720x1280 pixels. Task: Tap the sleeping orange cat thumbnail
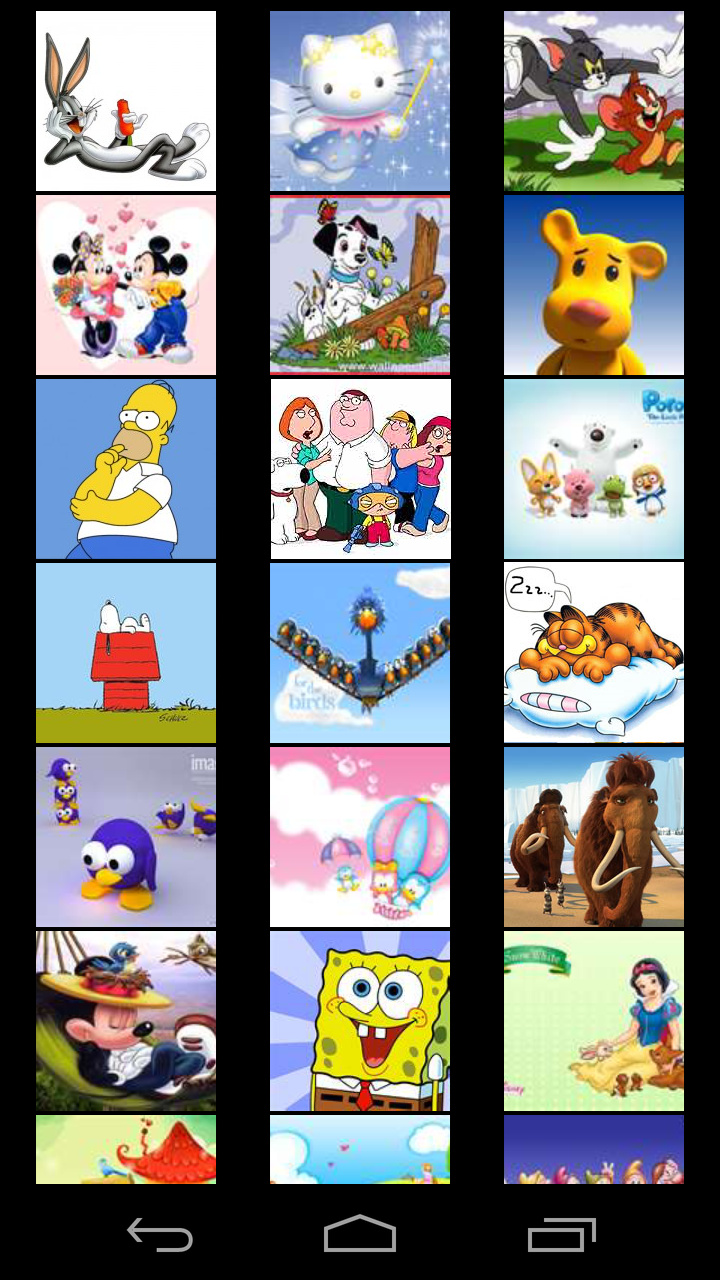[594, 653]
